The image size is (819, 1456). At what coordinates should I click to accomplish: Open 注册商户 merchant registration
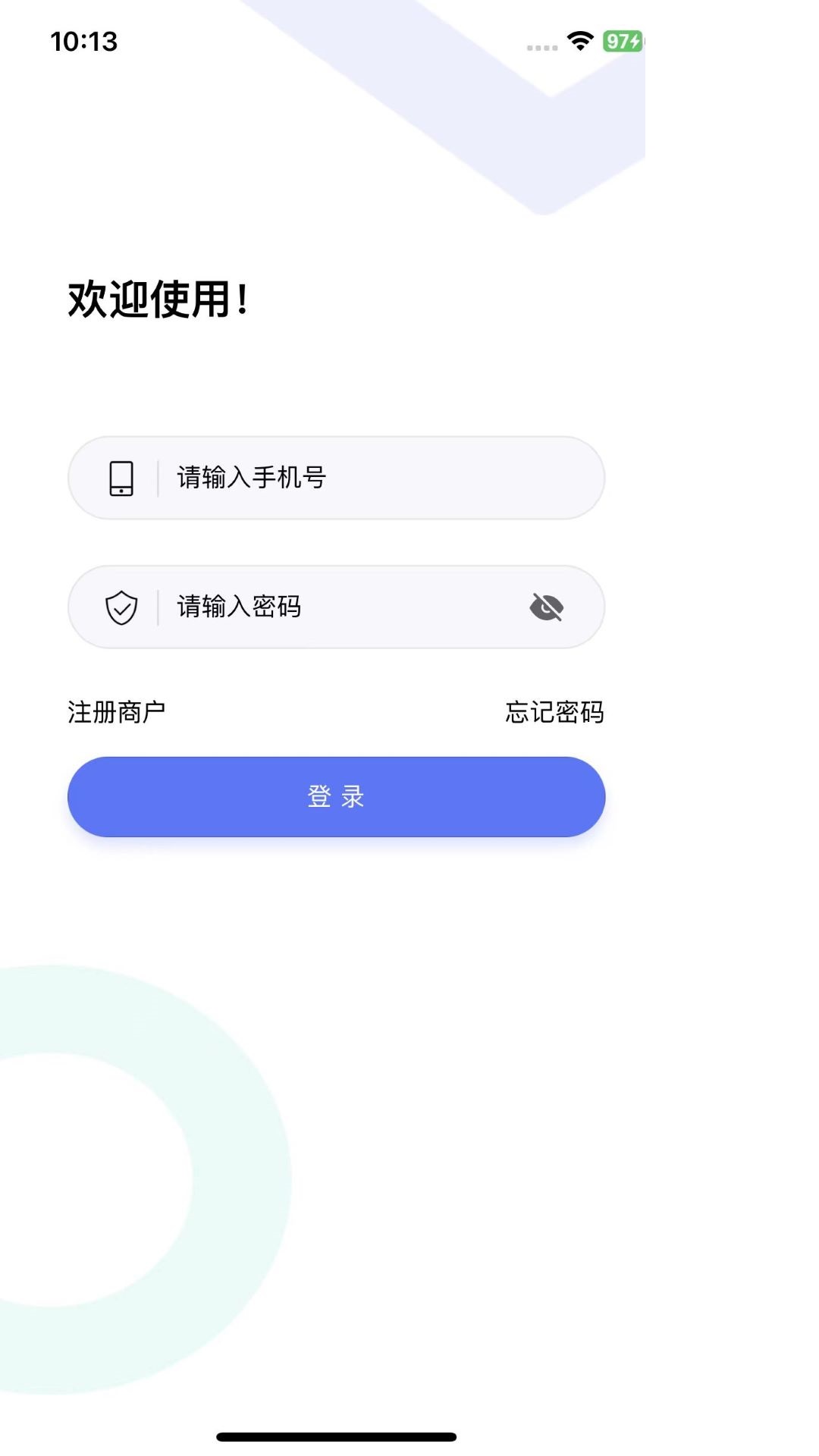point(116,712)
